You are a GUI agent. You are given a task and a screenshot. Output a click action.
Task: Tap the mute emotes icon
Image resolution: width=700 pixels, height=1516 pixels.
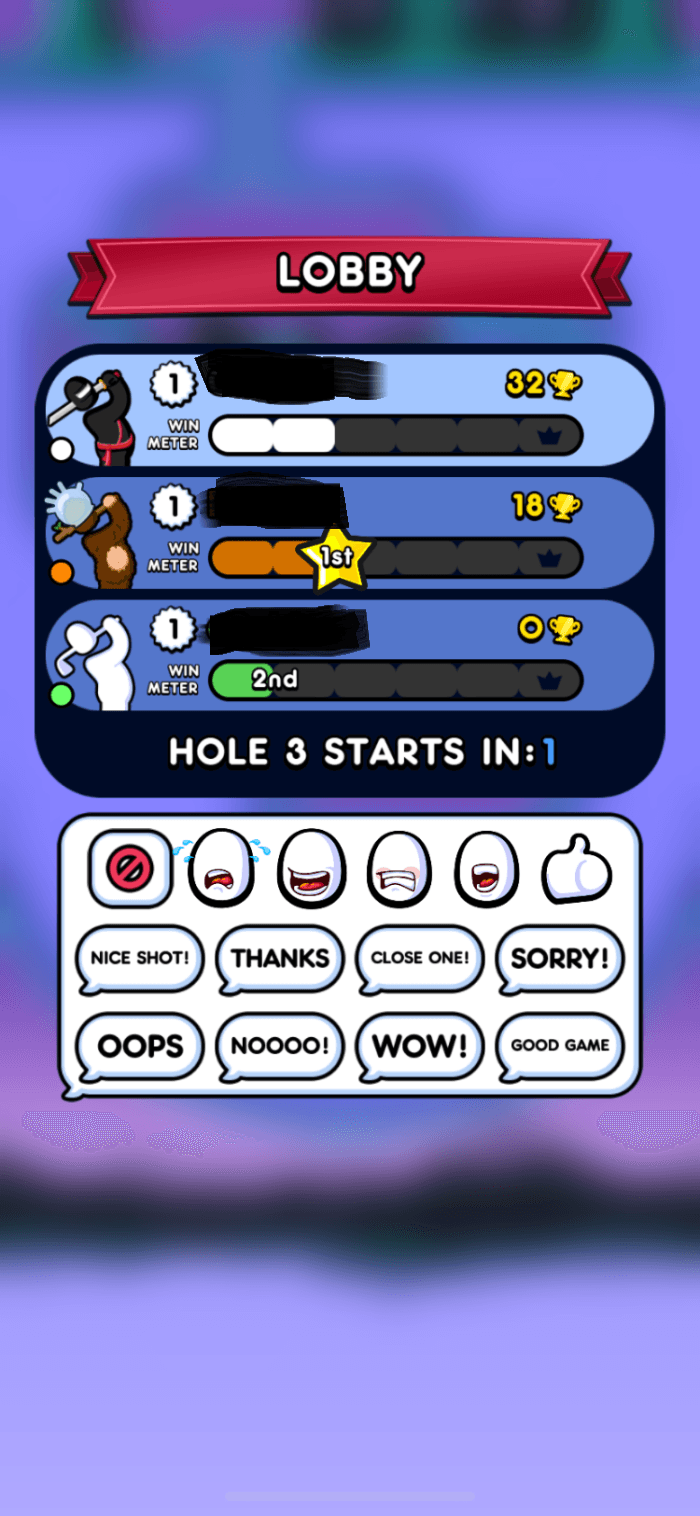130,869
